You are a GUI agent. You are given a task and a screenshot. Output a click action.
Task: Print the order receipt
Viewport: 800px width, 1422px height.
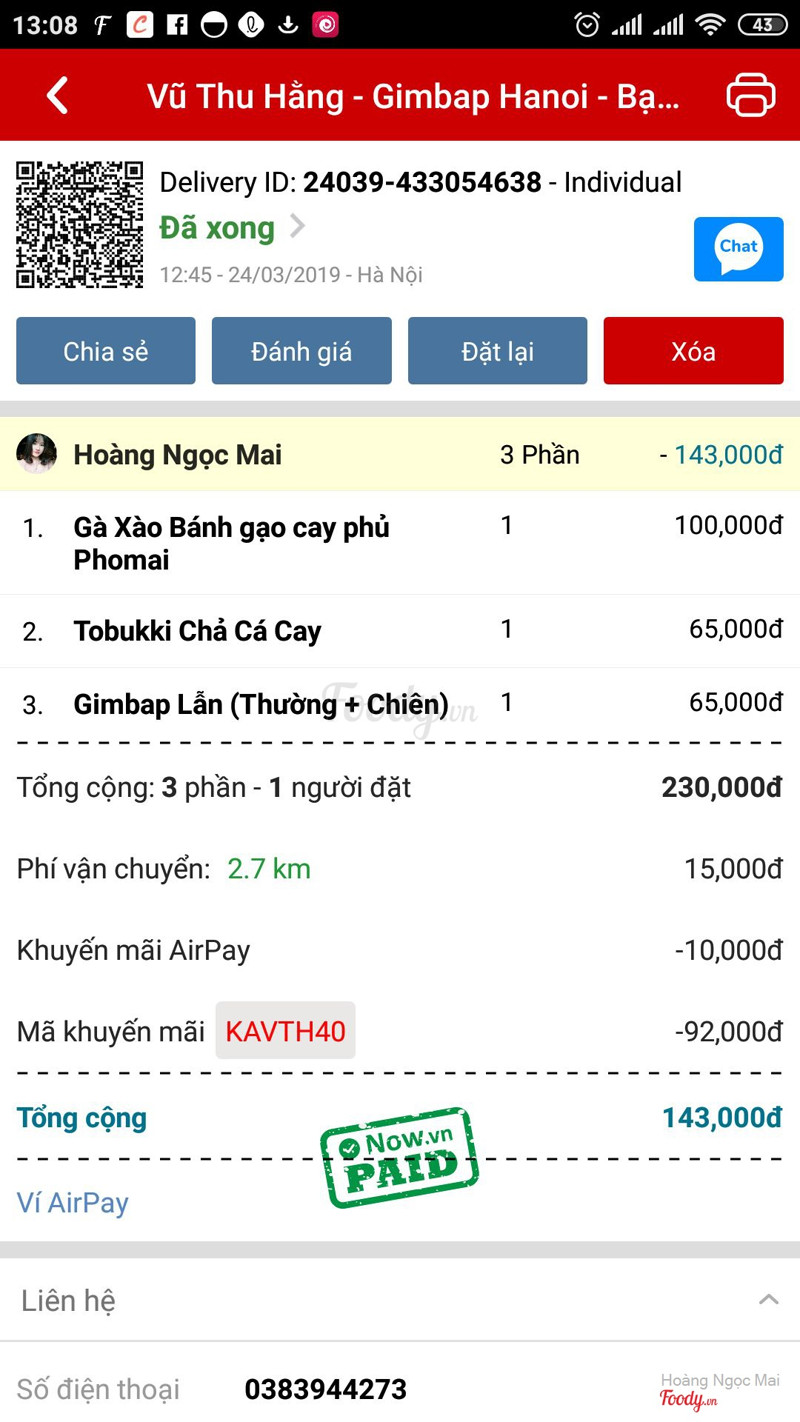[x=750, y=96]
